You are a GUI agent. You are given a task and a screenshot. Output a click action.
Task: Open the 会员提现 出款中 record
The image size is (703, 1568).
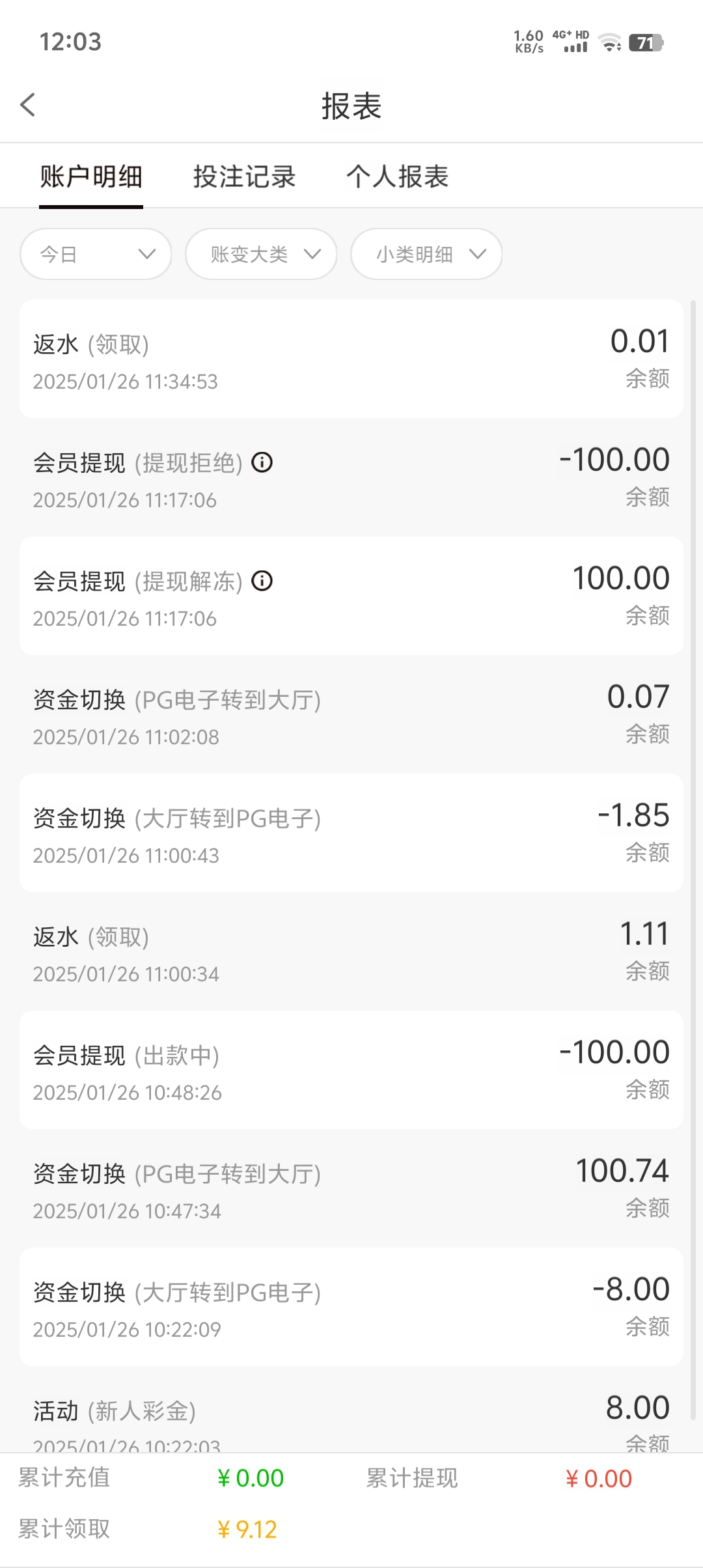351,1071
